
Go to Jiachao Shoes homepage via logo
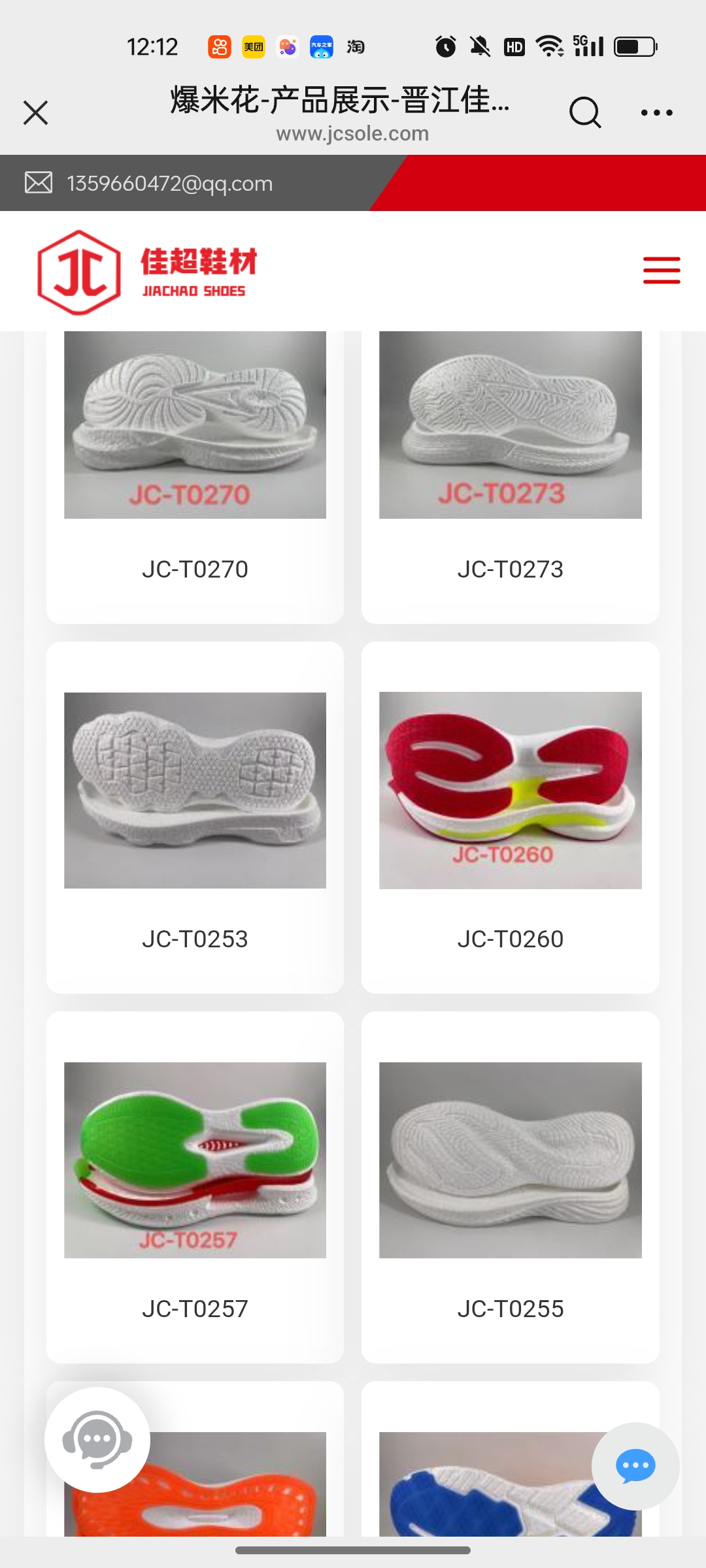coord(148,272)
